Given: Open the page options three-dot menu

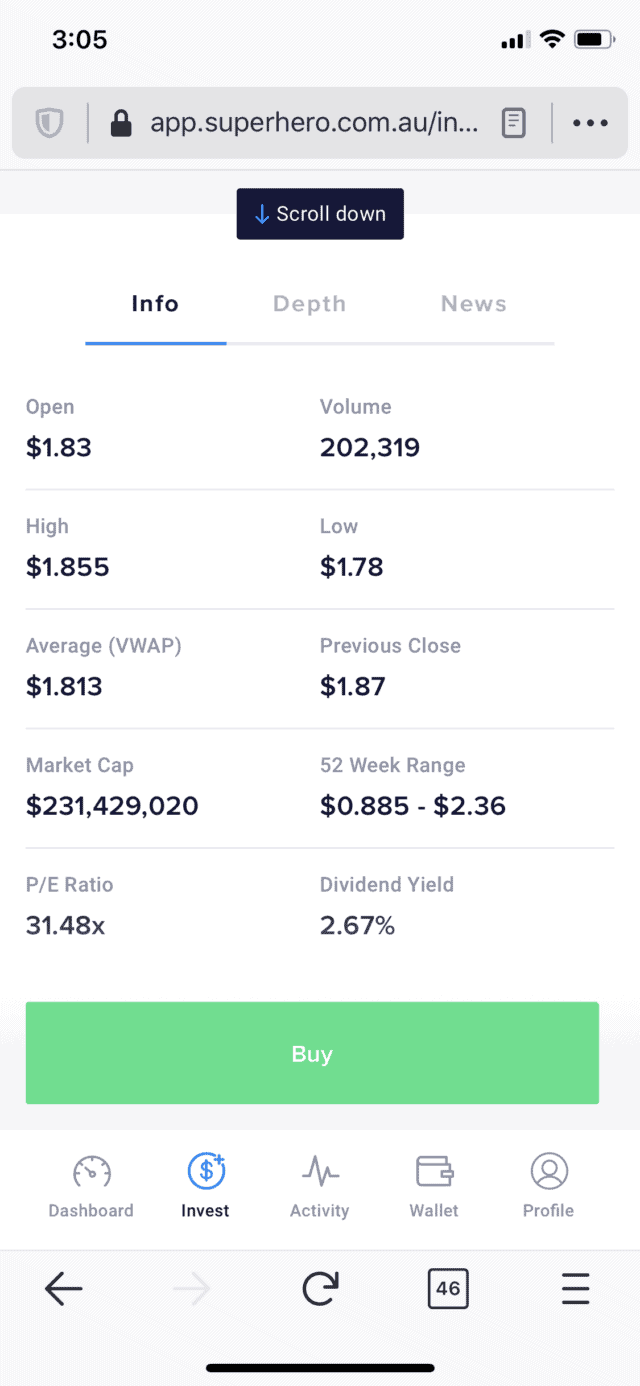Looking at the screenshot, I should click(590, 124).
